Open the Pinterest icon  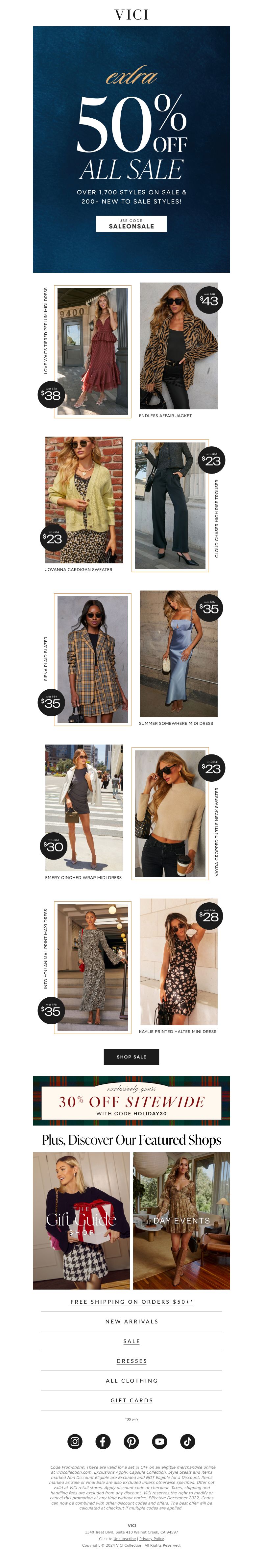pos(131,1441)
